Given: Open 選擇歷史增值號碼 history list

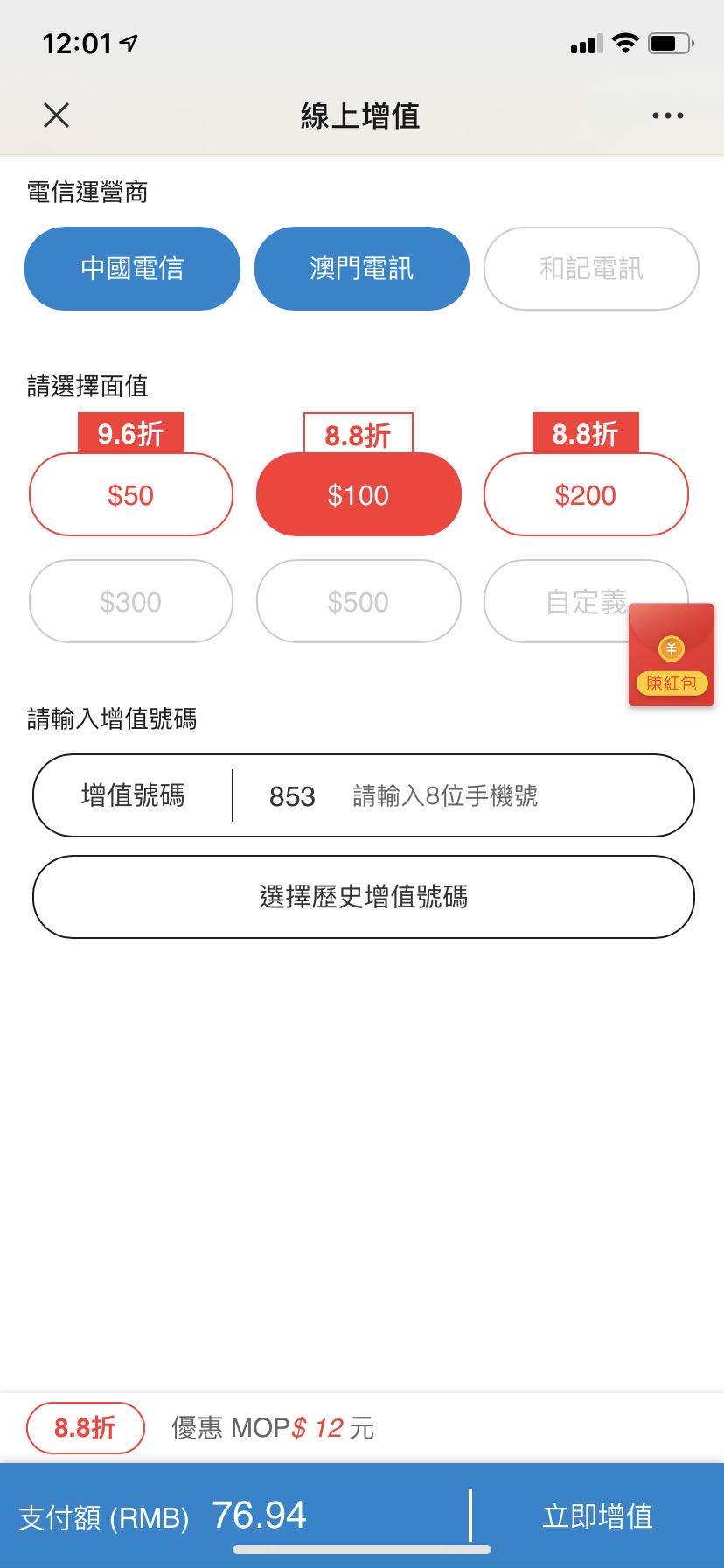Looking at the screenshot, I should click(364, 897).
